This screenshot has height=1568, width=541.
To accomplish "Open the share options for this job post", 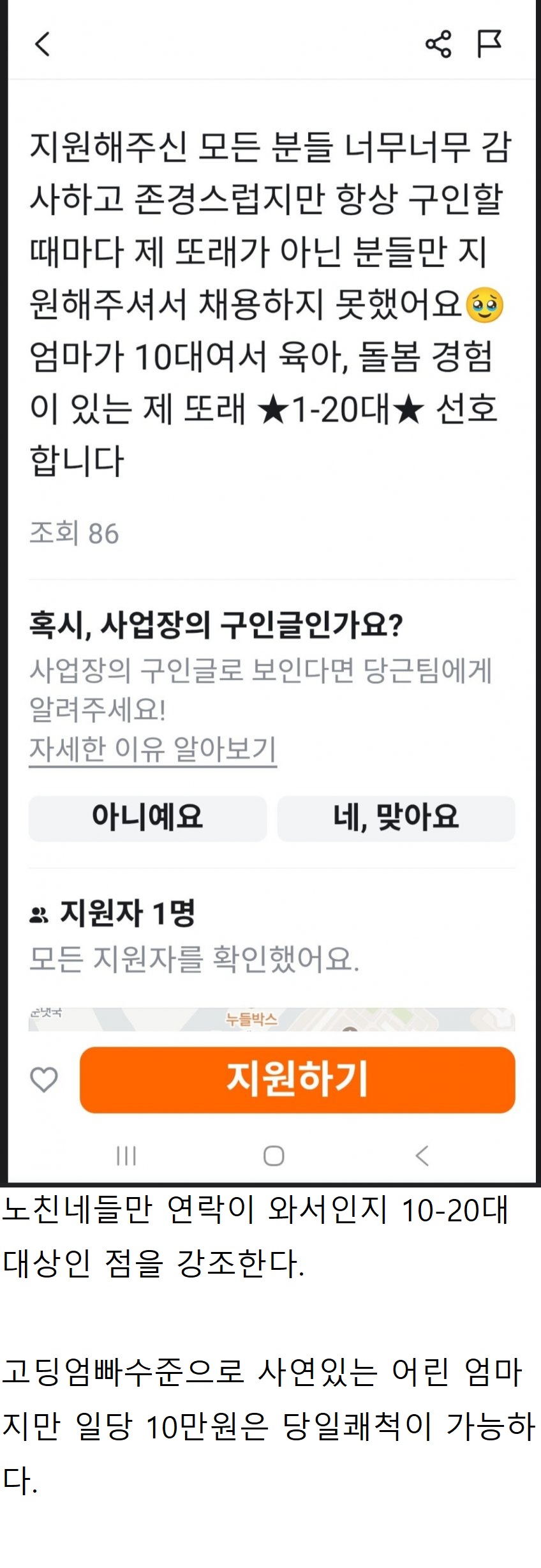I will tap(439, 43).
